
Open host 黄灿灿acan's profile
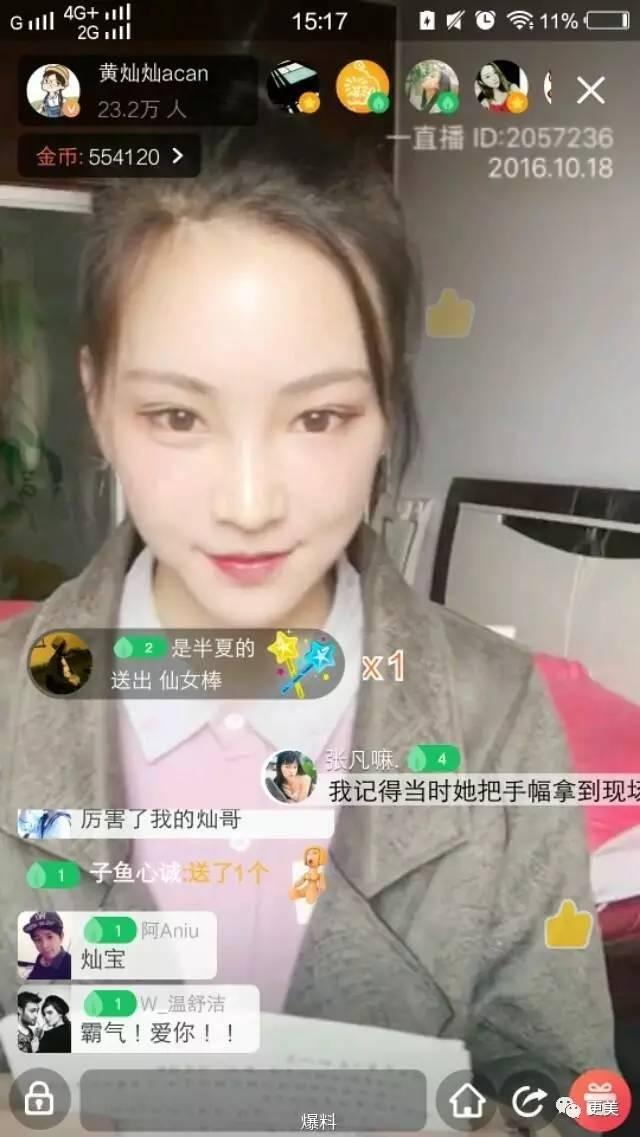pos(53,90)
